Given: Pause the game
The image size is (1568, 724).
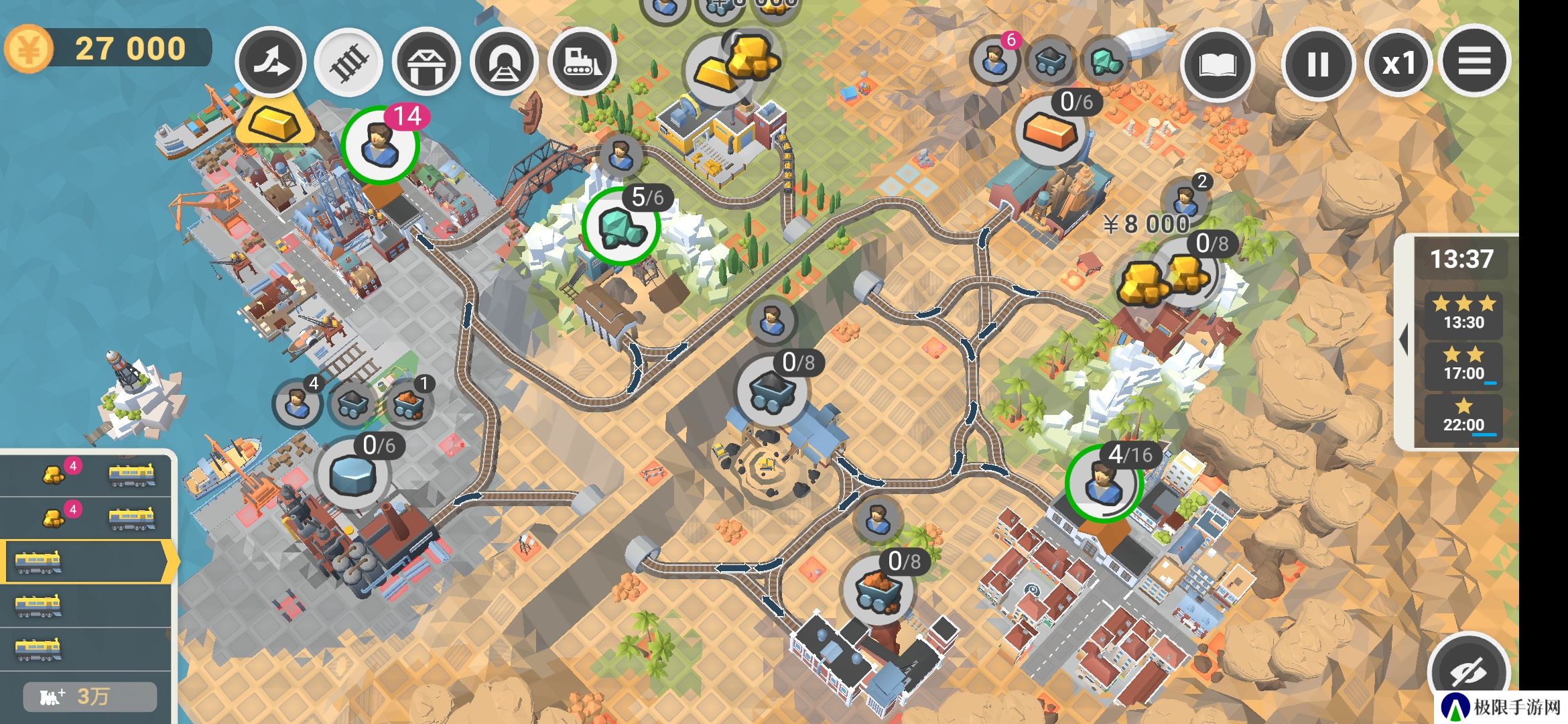Looking at the screenshot, I should 1317,65.
